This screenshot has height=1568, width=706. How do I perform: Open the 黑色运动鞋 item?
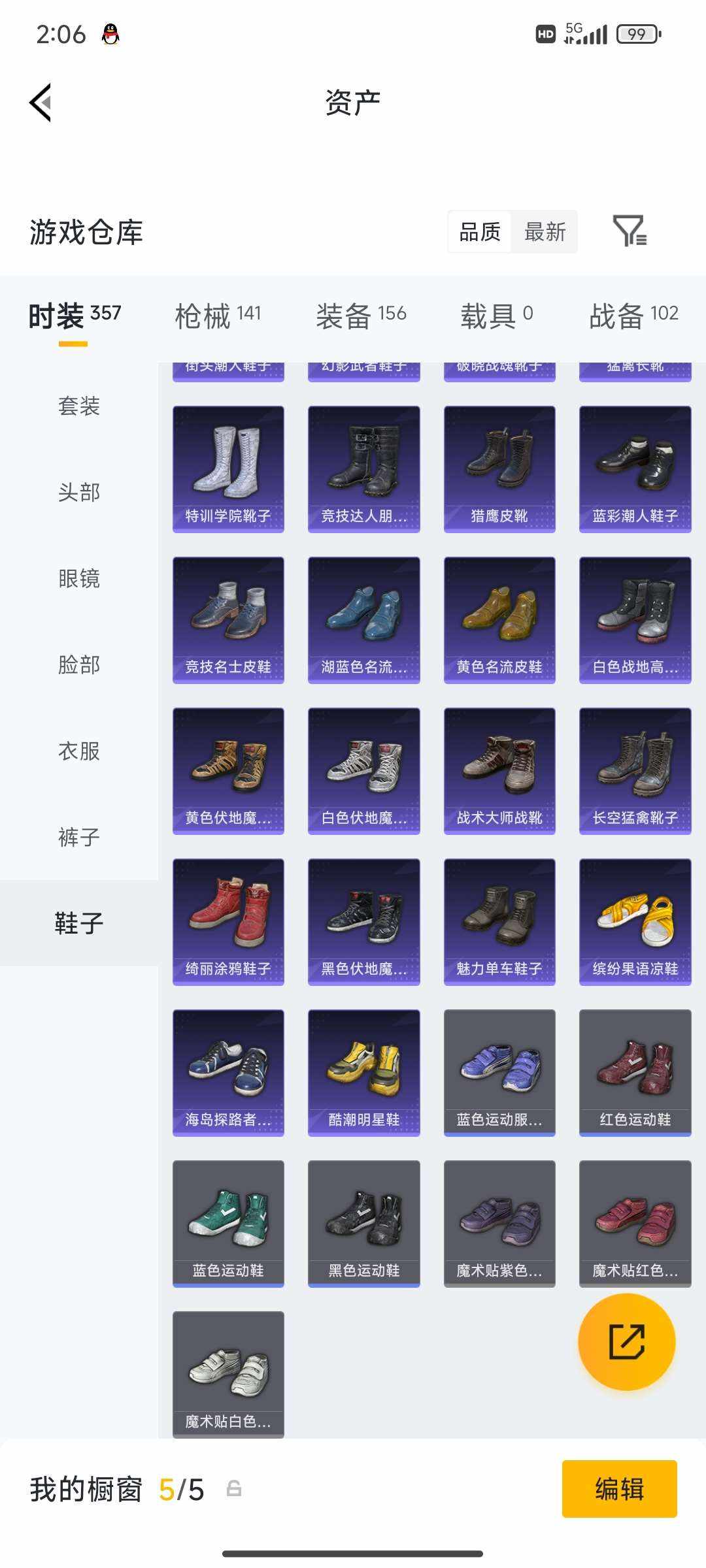(363, 1220)
